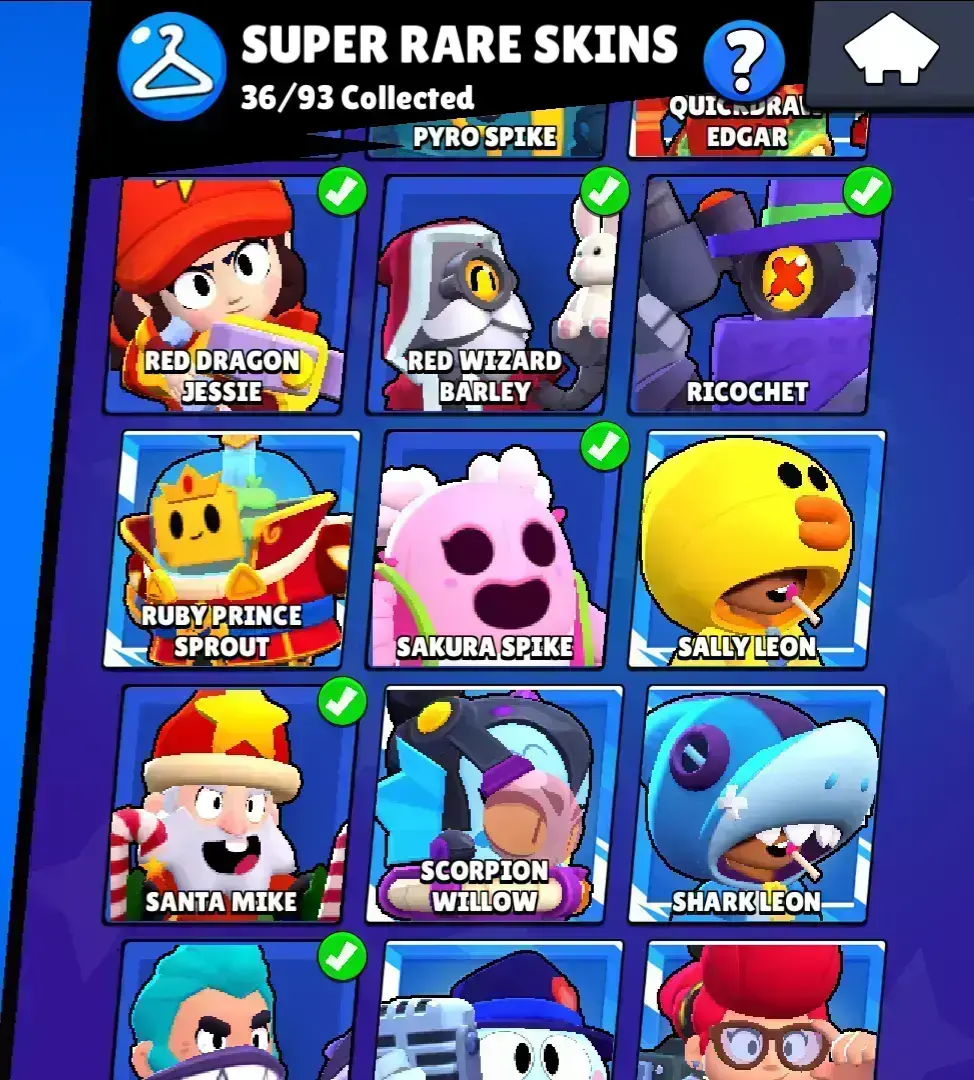Open the Pyro Spike skin tile
Screen dimensions: 974x1080
(486, 135)
